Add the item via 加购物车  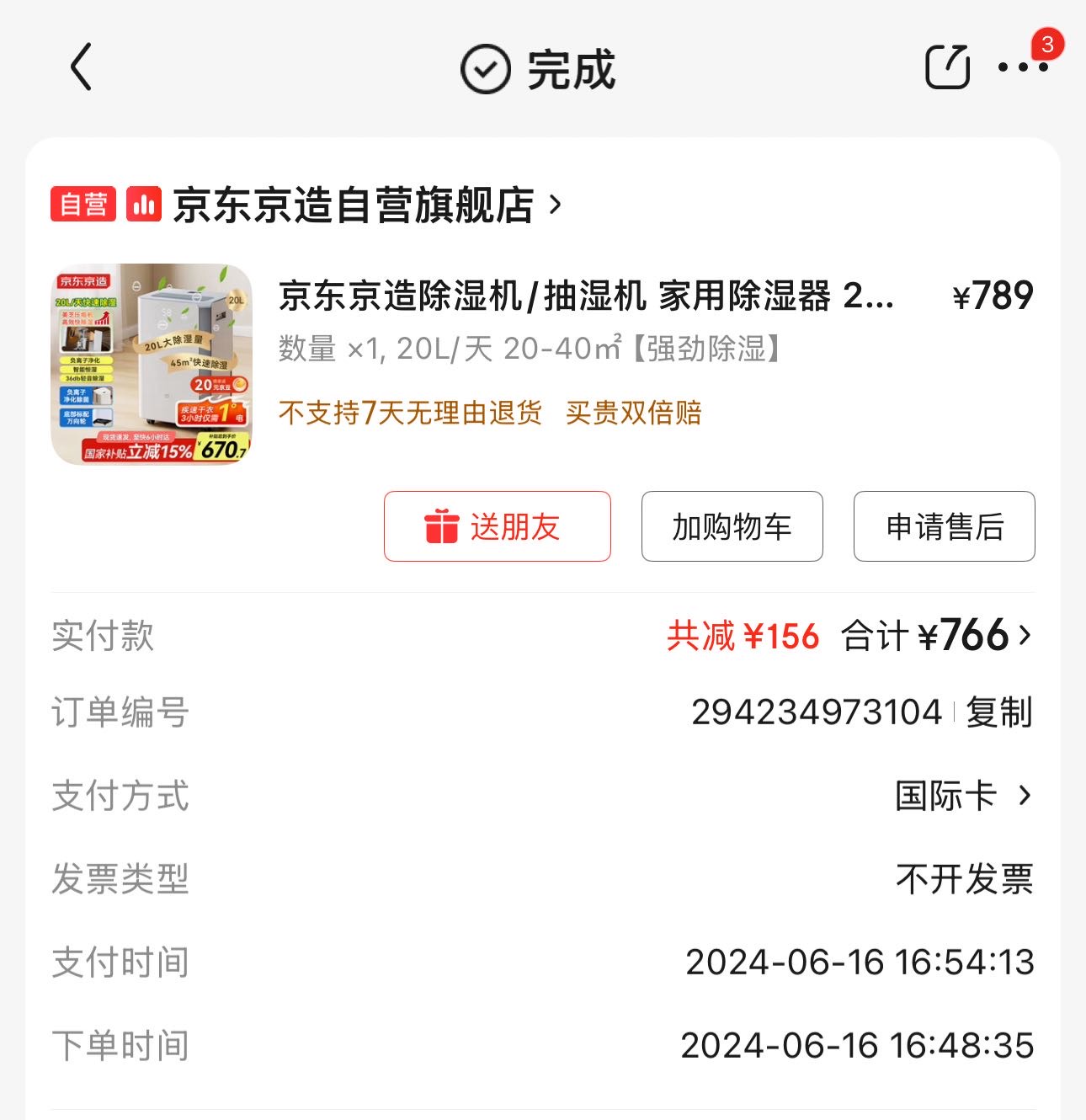point(732,526)
